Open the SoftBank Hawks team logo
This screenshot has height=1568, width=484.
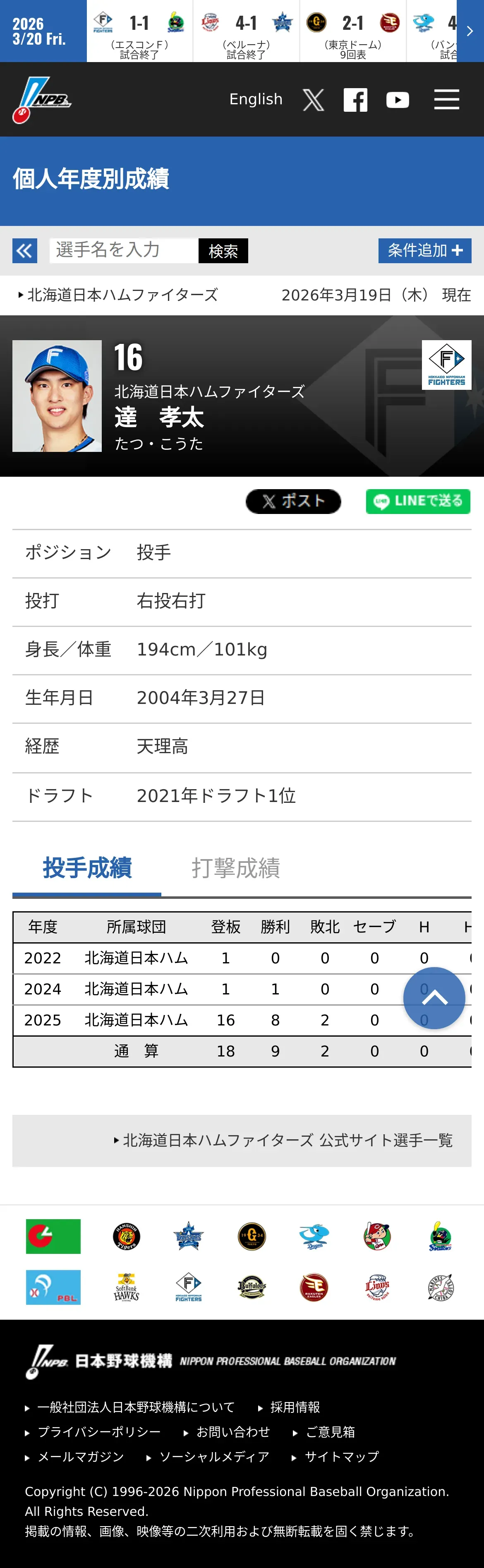tap(126, 1287)
